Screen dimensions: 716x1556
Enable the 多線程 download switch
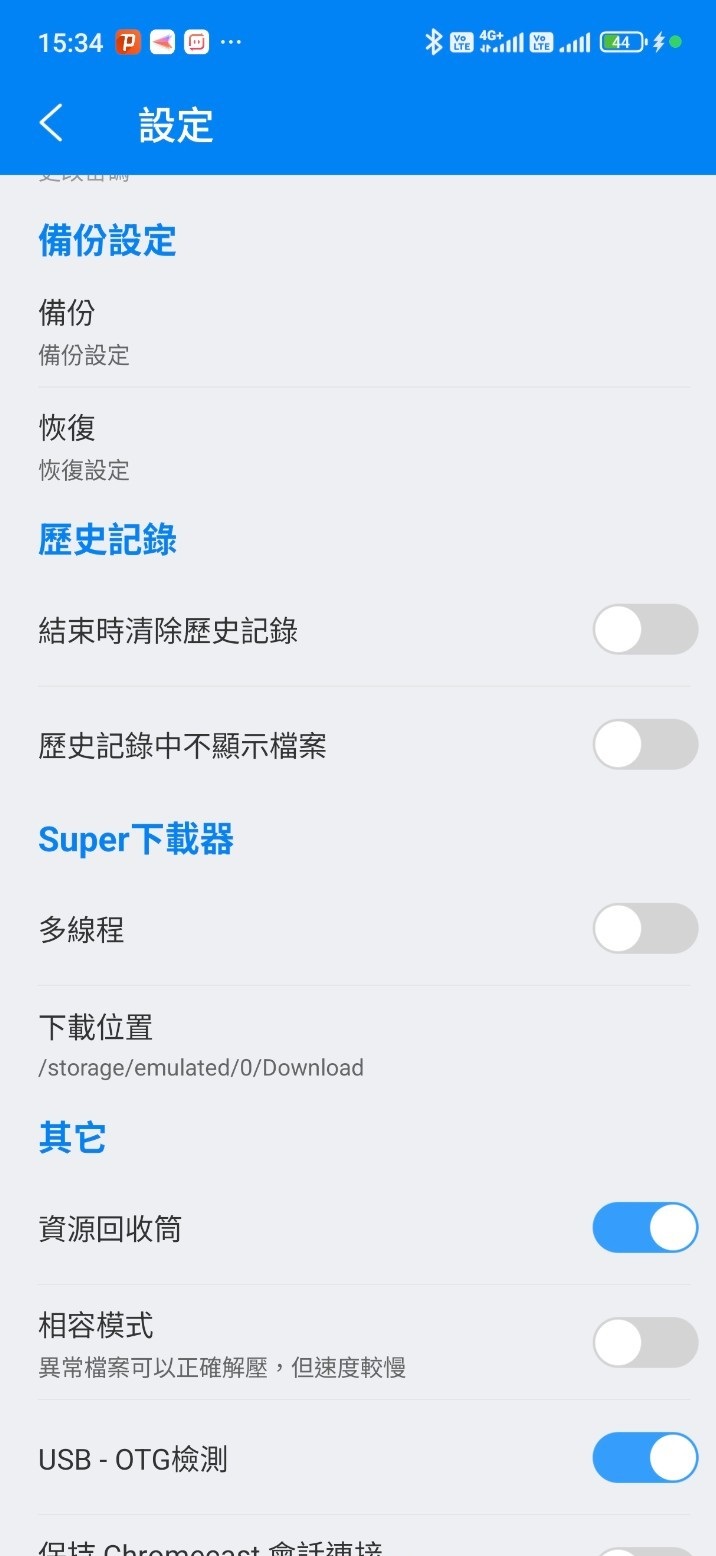coord(644,929)
